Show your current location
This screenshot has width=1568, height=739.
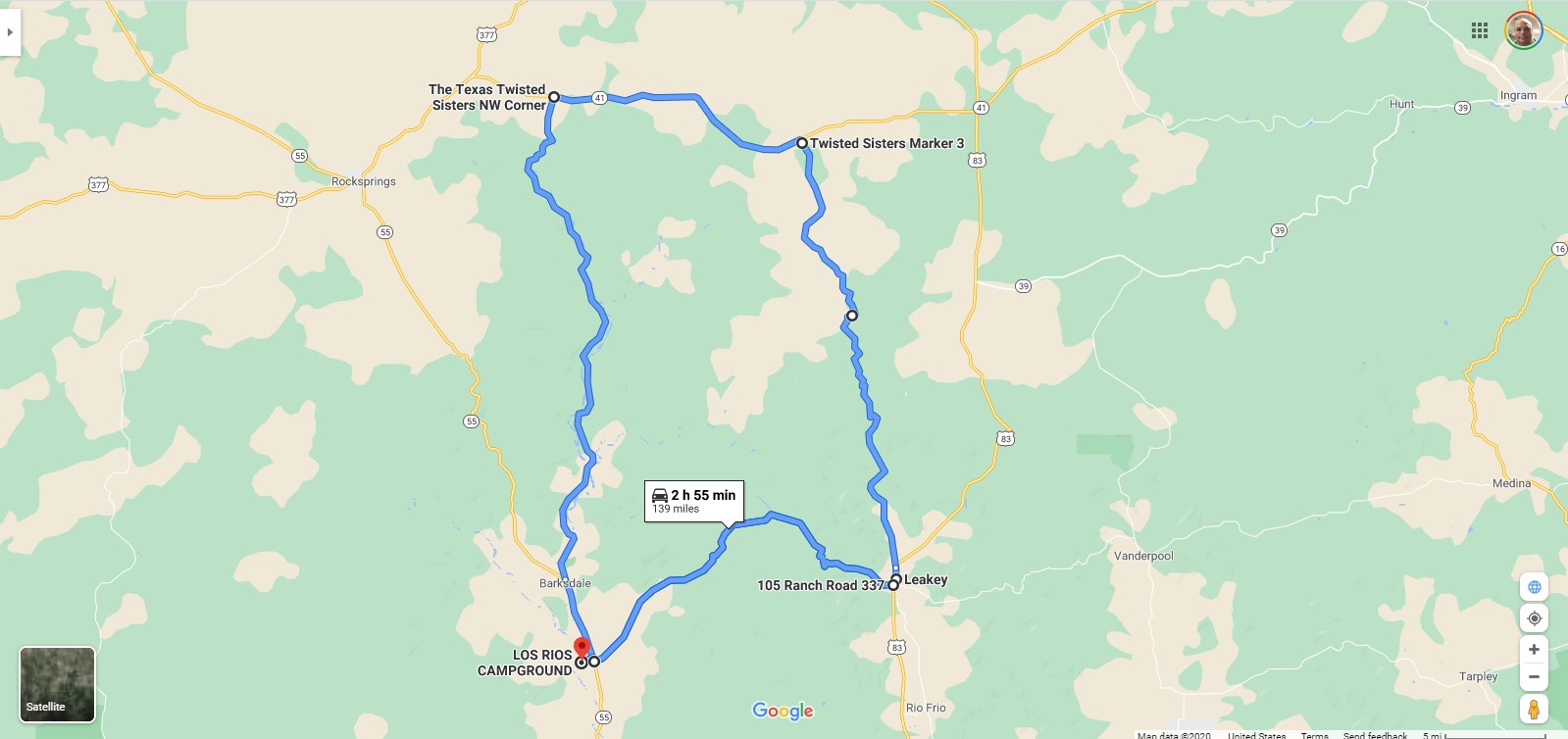point(1534,618)
